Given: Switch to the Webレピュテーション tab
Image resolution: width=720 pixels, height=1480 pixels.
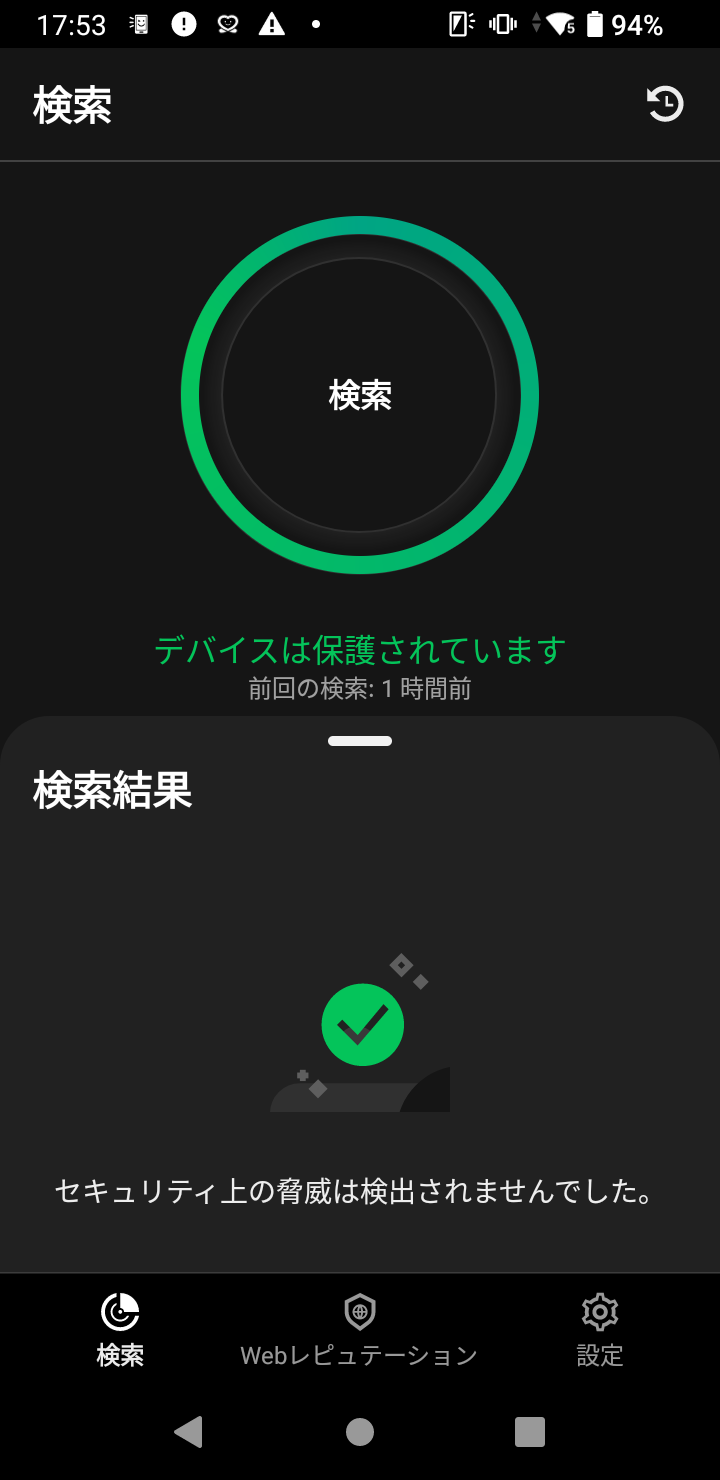Looking at the screenshot, I should click(x=359, y=1331).
